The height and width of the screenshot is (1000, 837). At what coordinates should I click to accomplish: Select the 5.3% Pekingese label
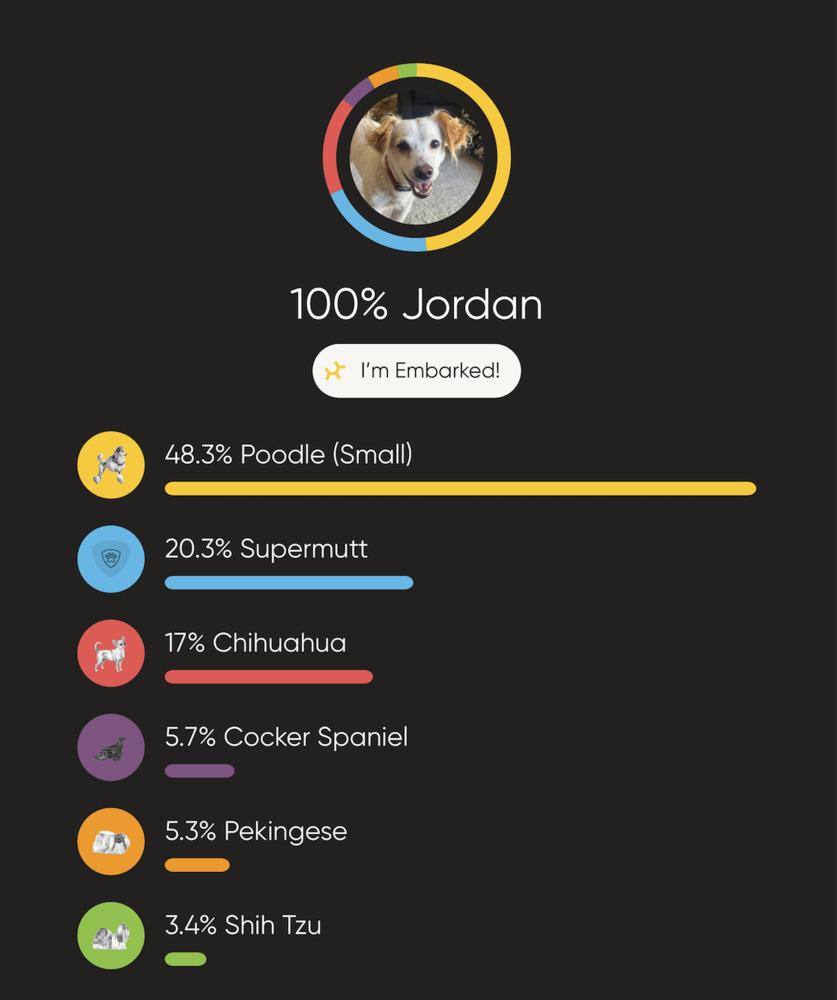pos(255,830)
